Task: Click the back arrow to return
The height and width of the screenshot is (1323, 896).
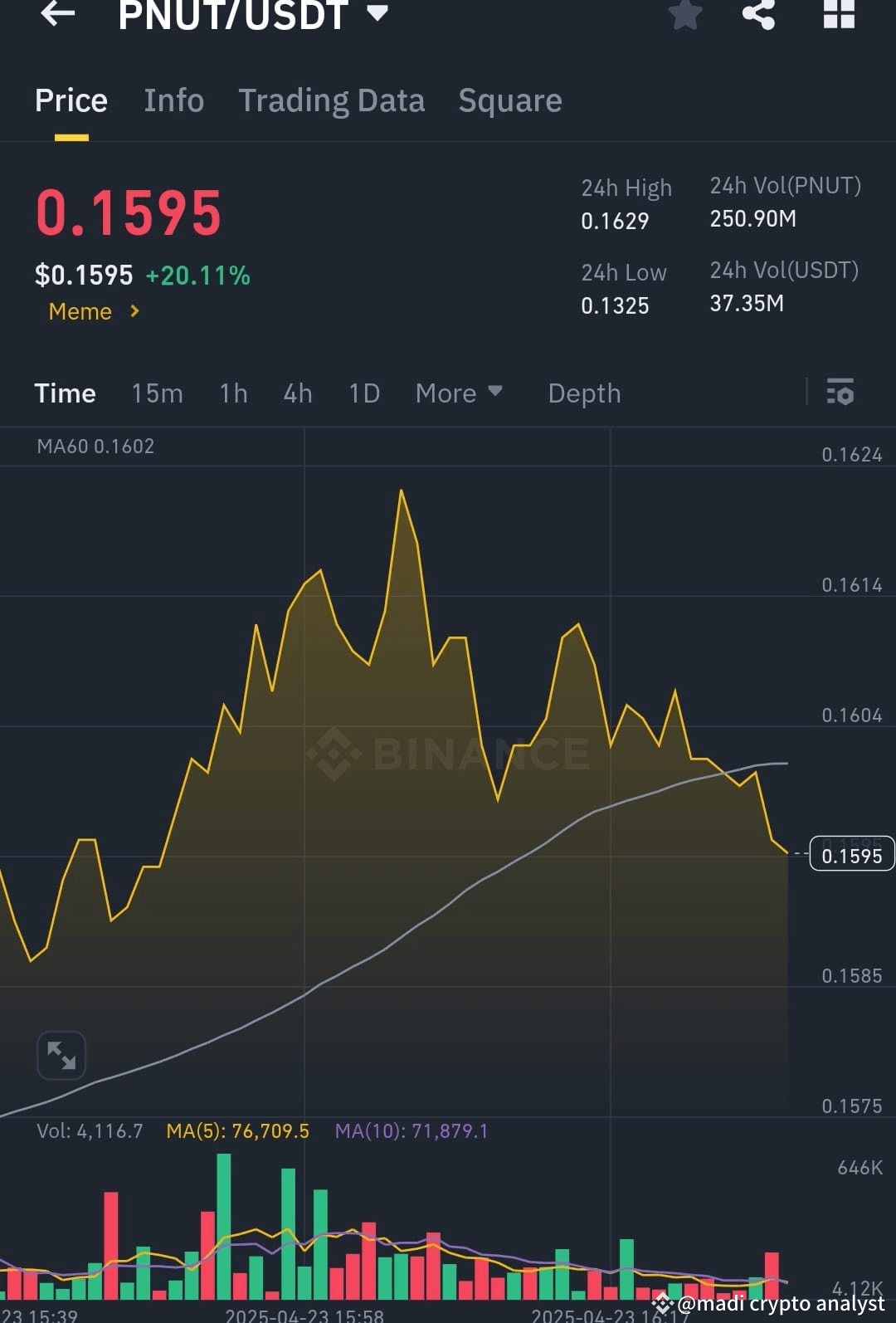Action: 56,15
